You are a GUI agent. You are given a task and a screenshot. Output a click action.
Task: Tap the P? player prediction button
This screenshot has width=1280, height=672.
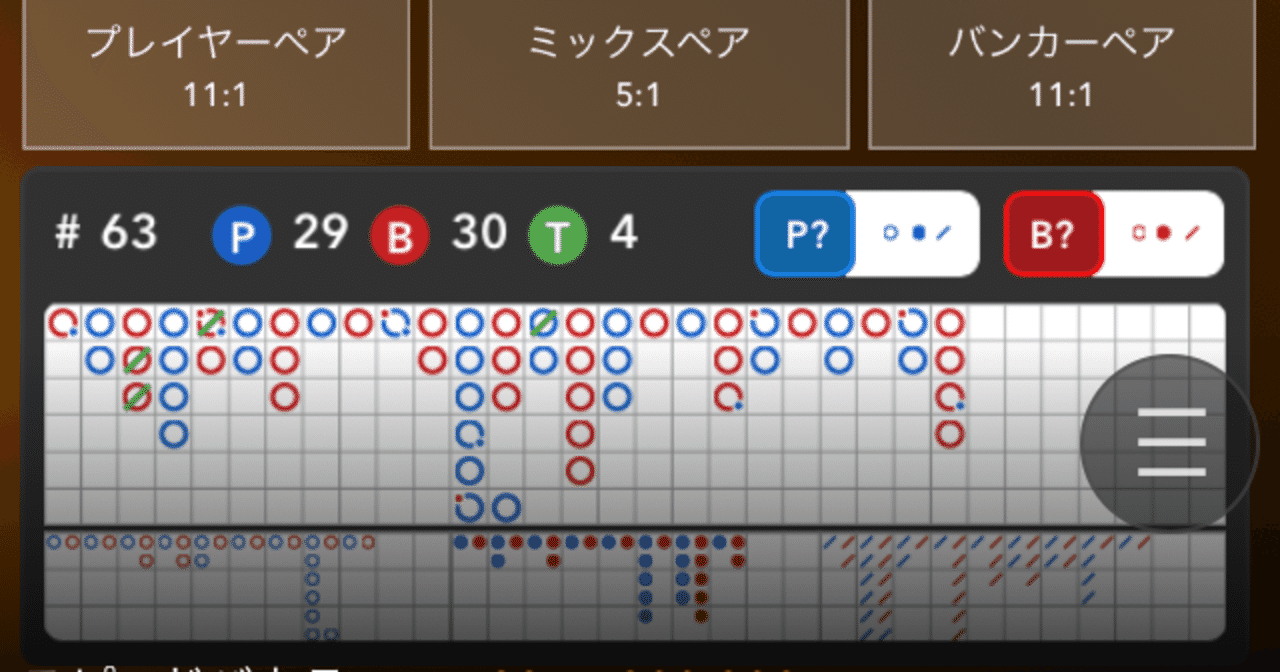(x=805, y=234)
